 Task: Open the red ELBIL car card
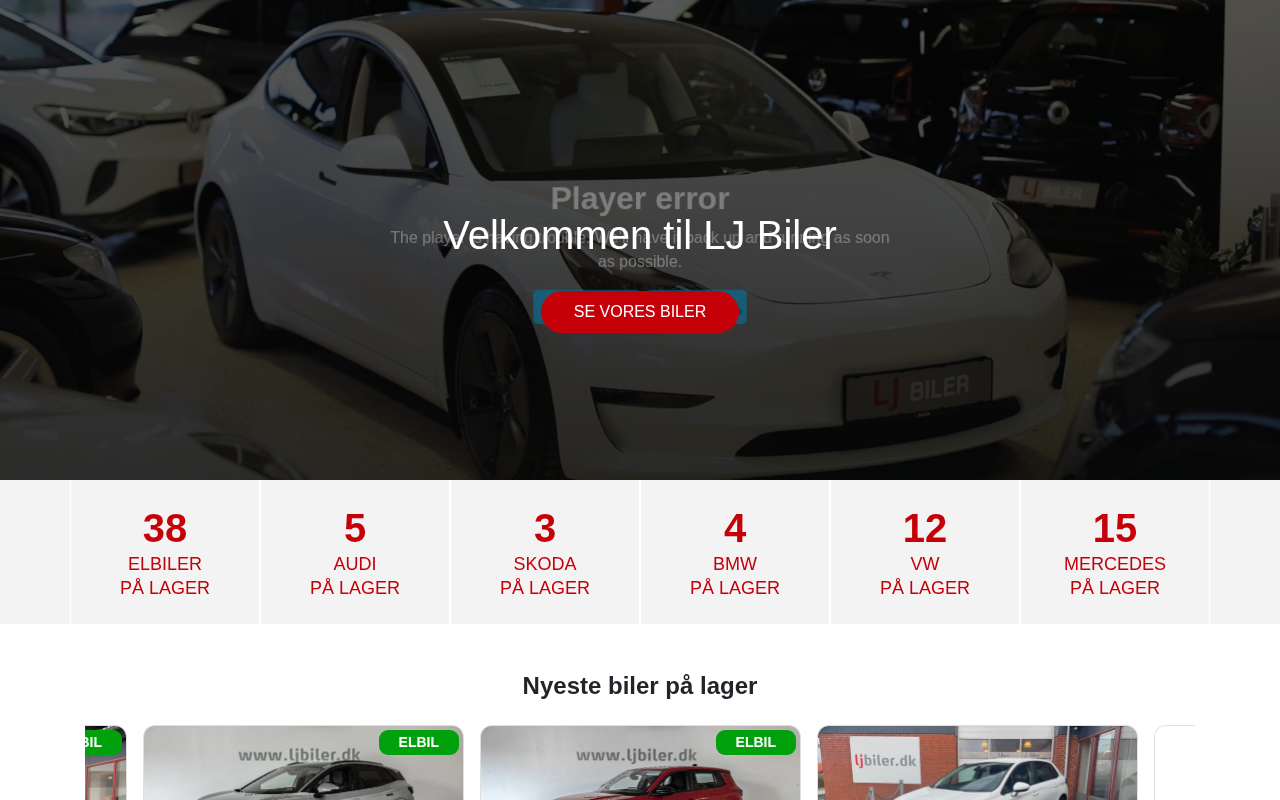click(x=640, y=770)
